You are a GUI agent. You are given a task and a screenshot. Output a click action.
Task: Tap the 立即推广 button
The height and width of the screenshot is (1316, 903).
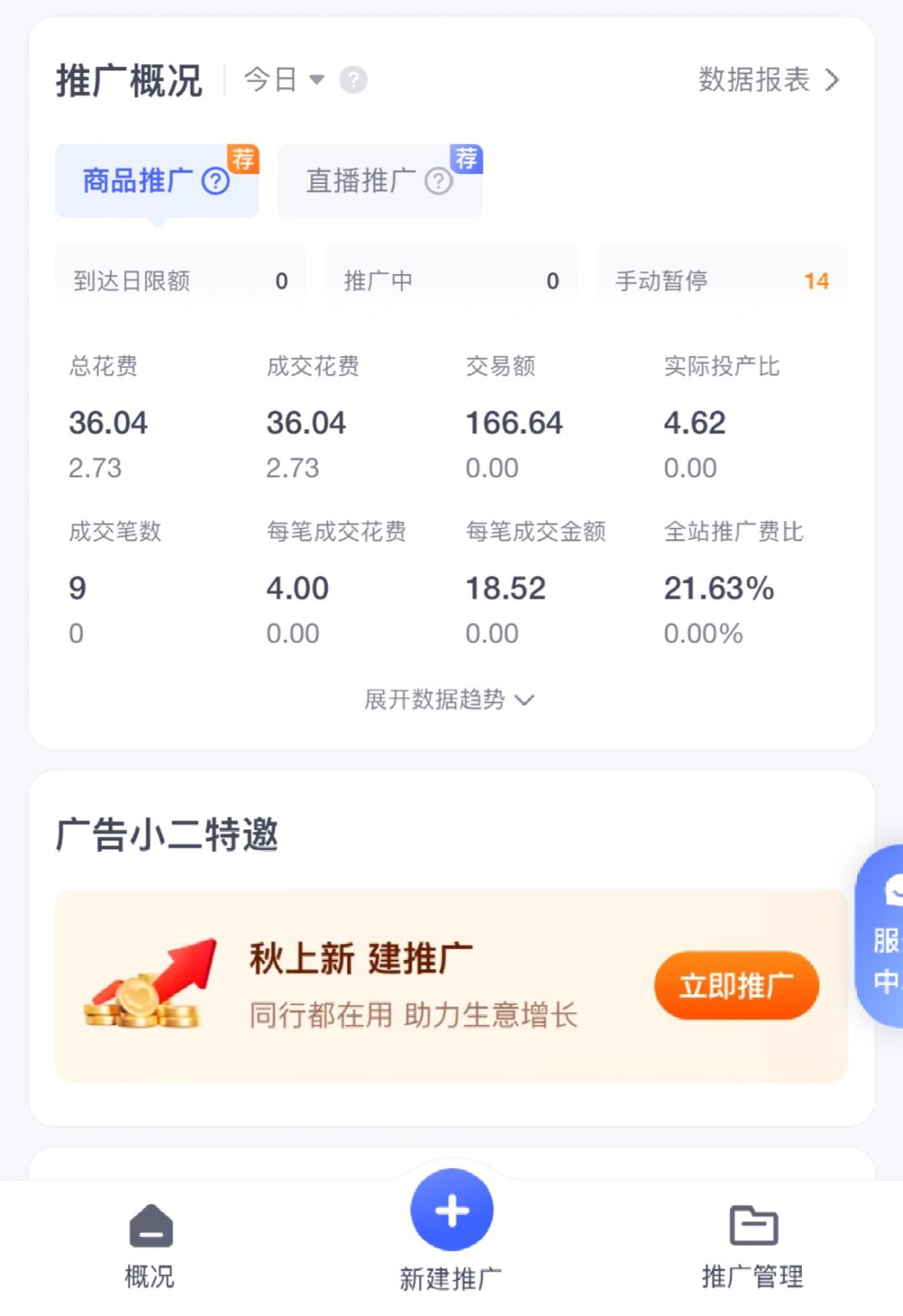pyautogui.click(x=736, y=986)
